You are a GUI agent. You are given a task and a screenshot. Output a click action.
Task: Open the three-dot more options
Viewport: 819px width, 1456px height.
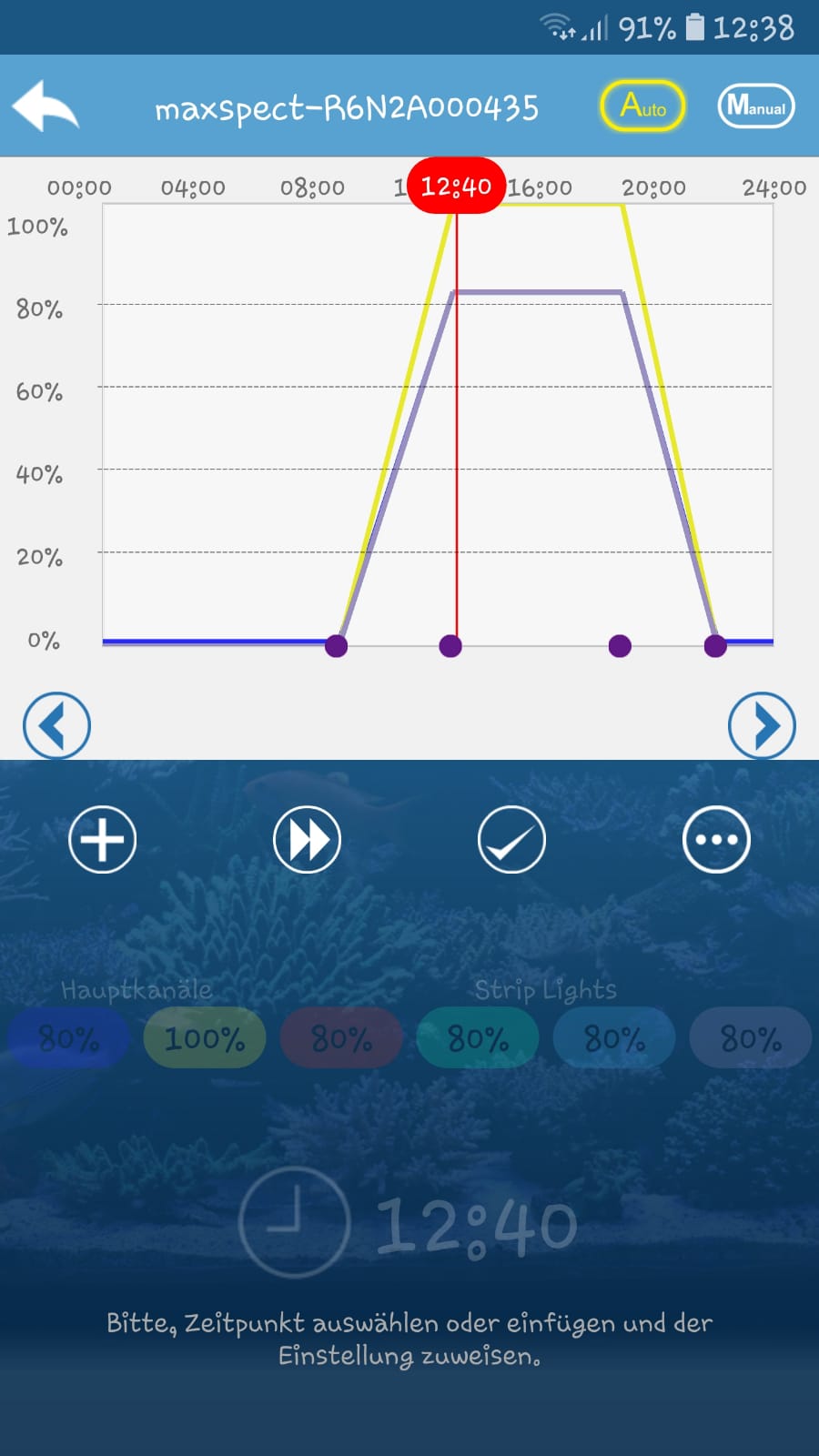[x=716, y=839]
